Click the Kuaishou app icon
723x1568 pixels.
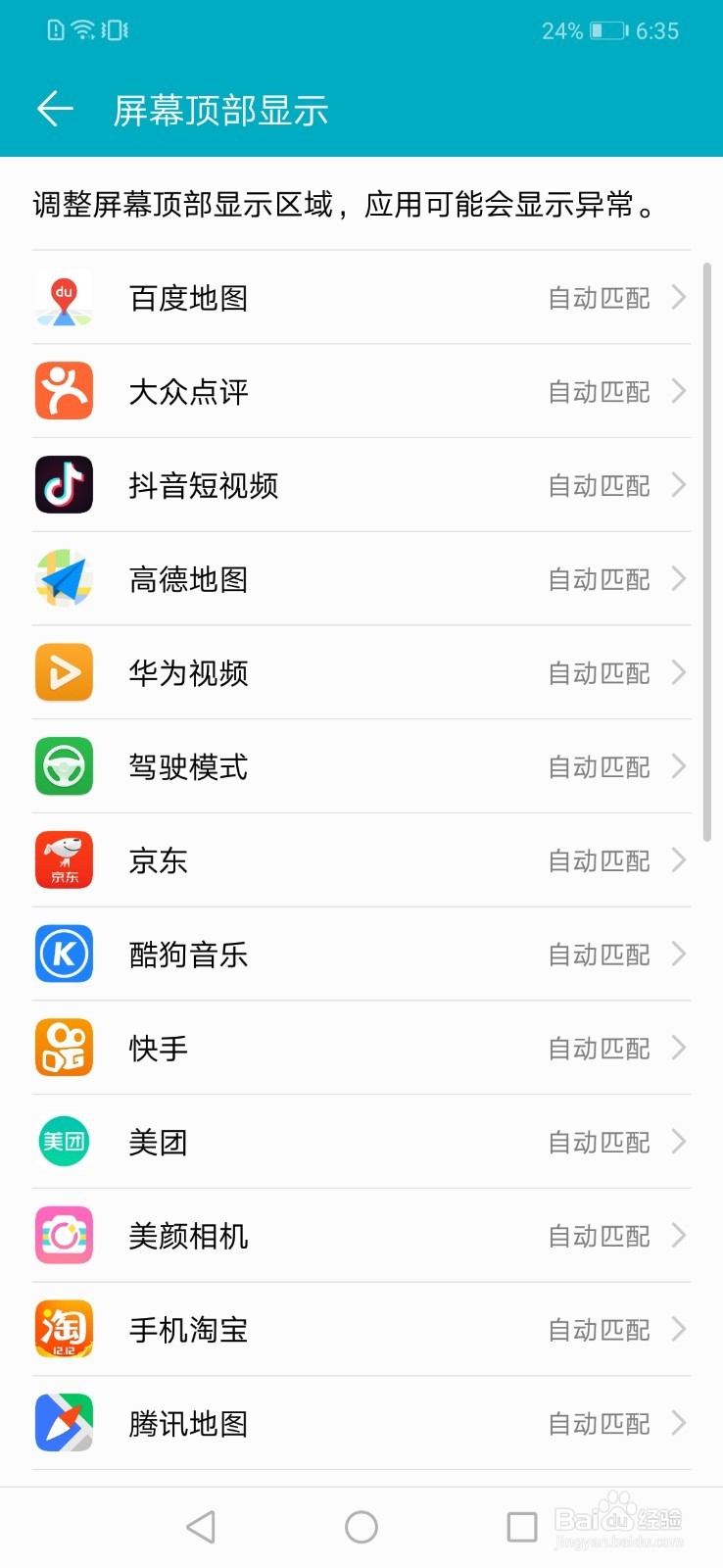tap(64, 1047)
